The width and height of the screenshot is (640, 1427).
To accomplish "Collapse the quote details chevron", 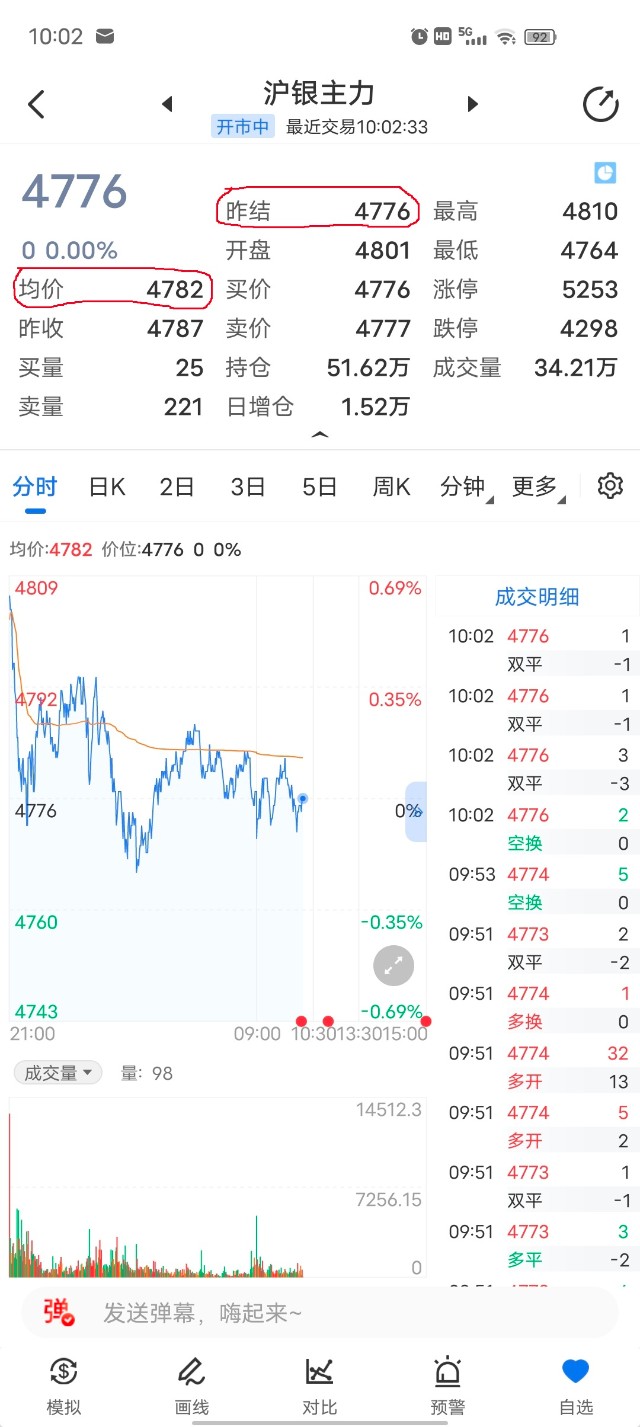I will 320,435.
